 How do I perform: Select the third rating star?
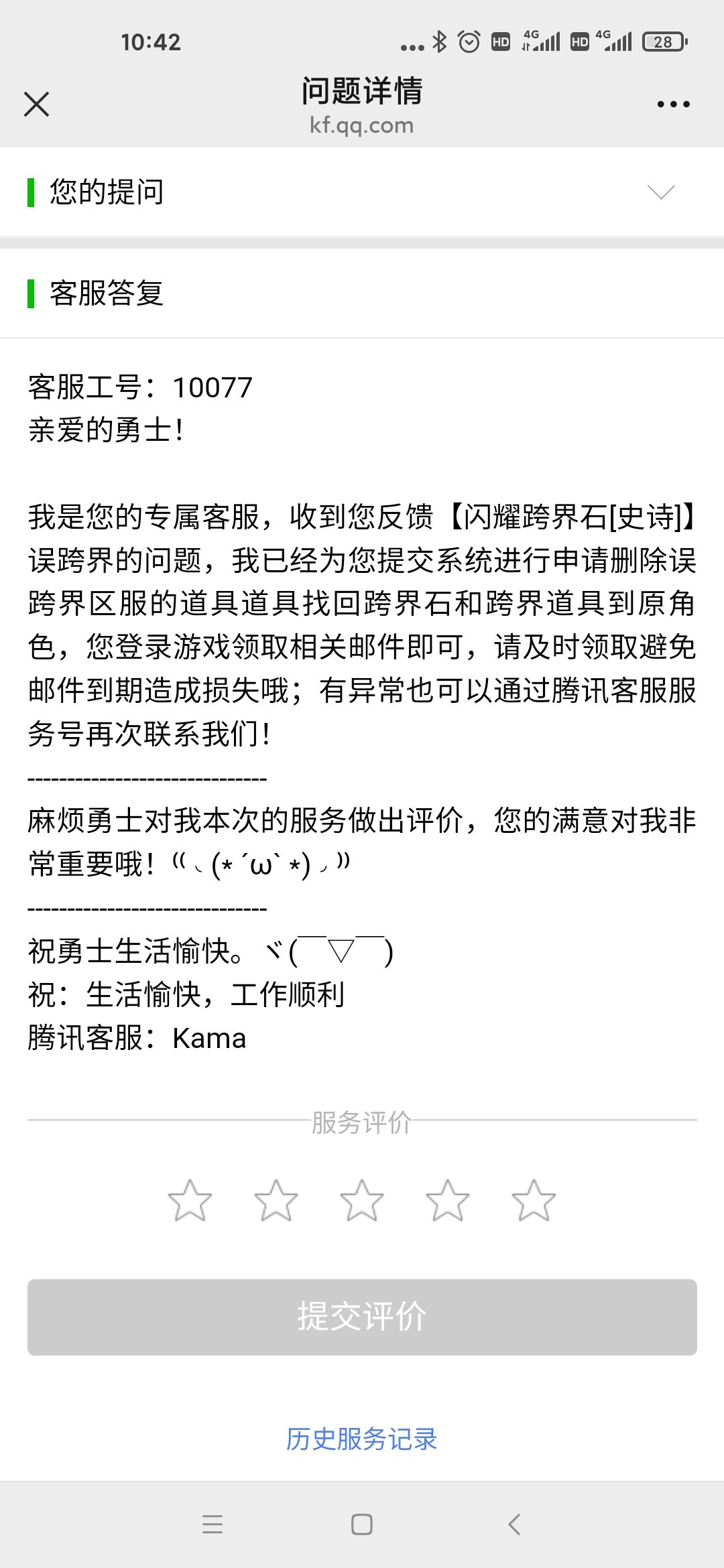click(362, 1201)
